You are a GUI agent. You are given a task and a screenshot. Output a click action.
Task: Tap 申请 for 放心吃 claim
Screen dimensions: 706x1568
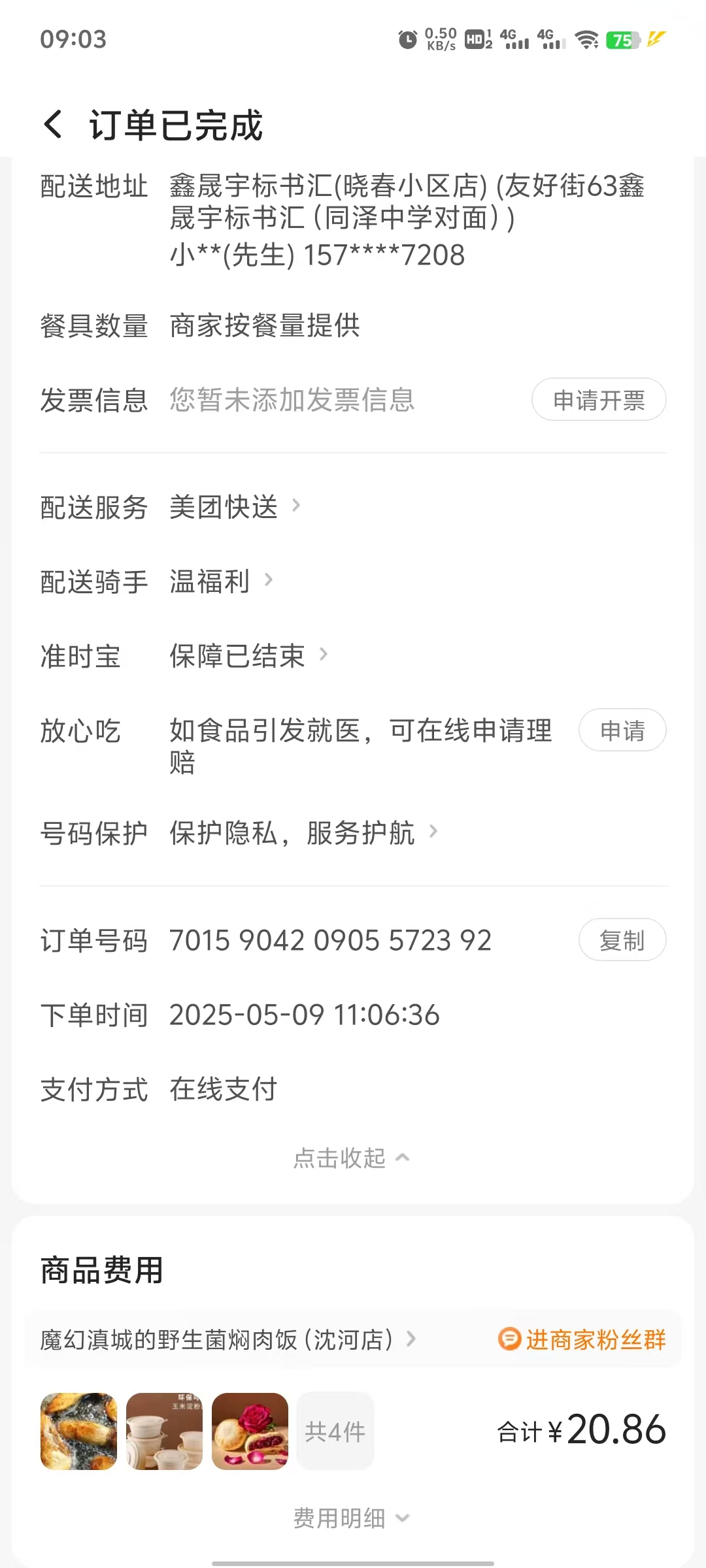(x=622, y=730)
